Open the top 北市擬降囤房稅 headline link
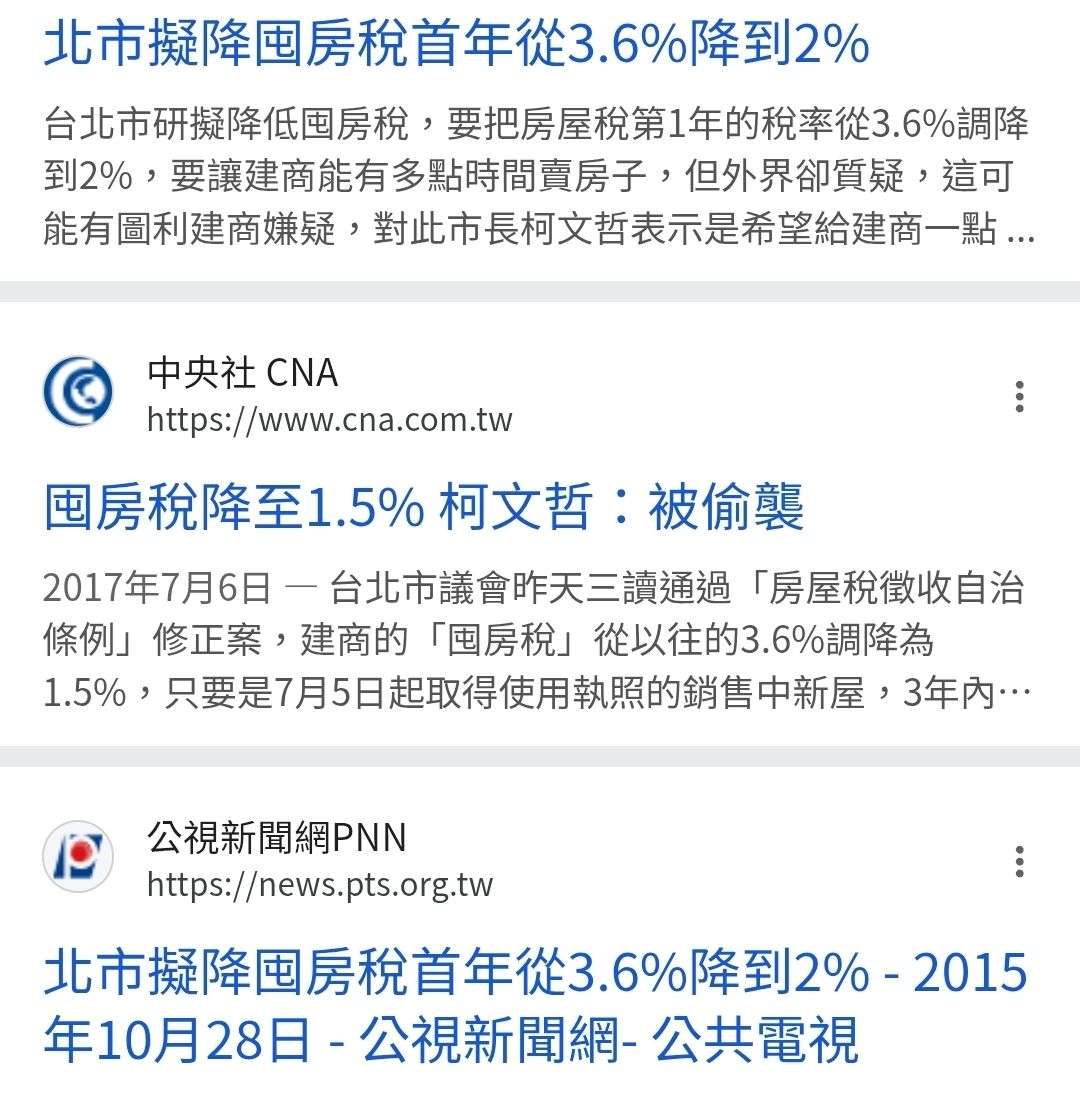1080x1097 pixels. tap(456, 44)
